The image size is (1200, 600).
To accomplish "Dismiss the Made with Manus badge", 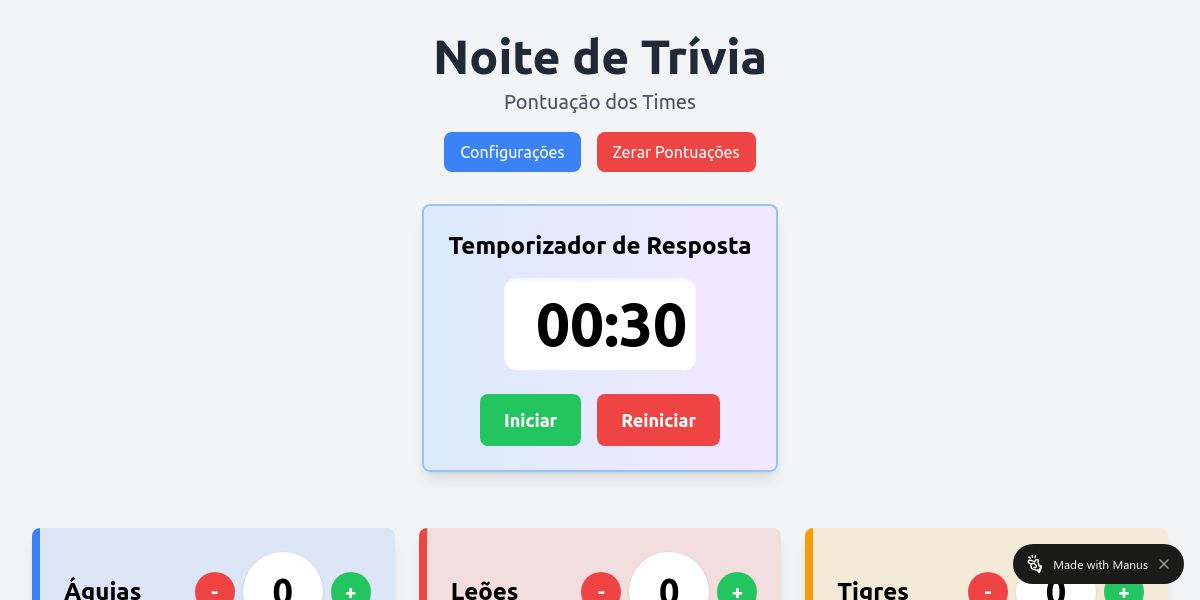I will [x=1164, y=564].
